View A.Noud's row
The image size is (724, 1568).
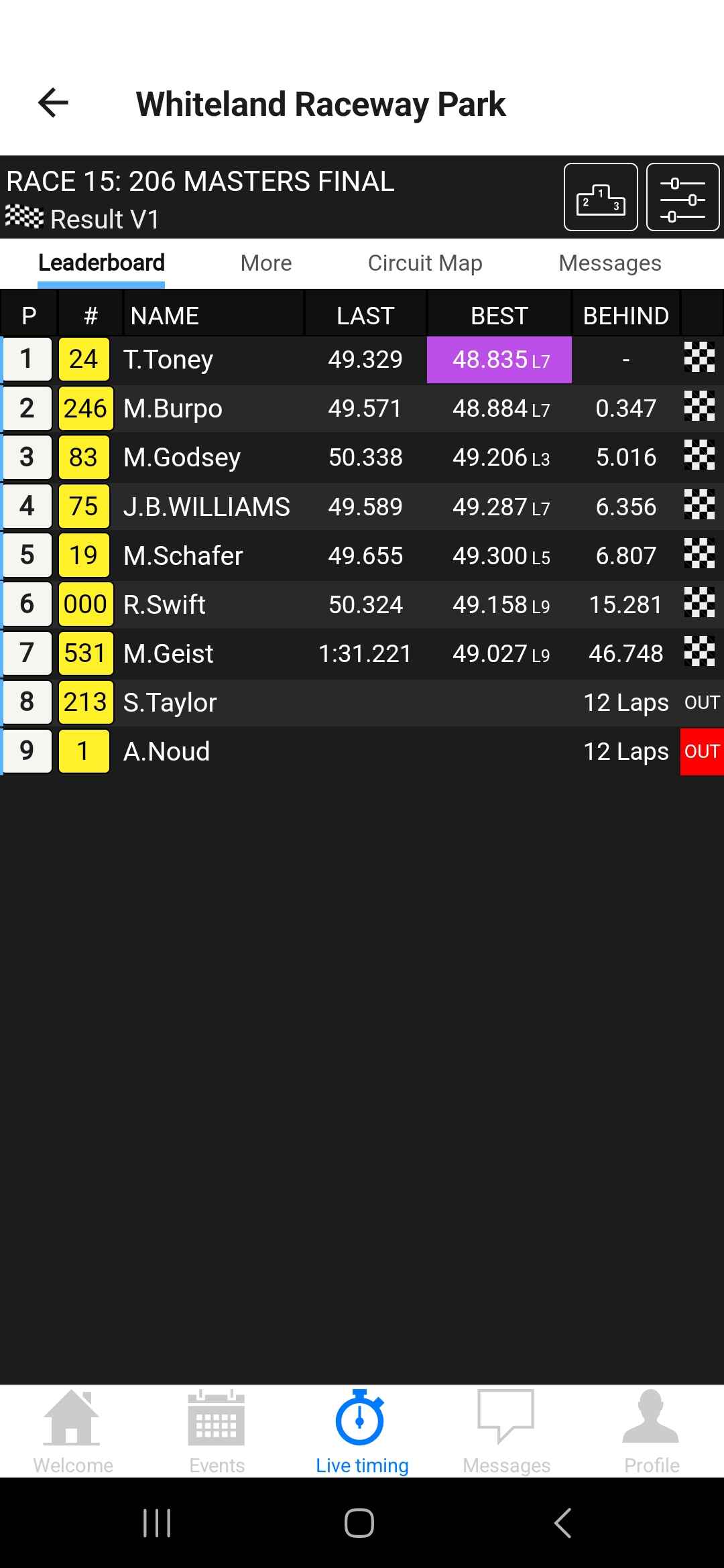click(362, 751)
